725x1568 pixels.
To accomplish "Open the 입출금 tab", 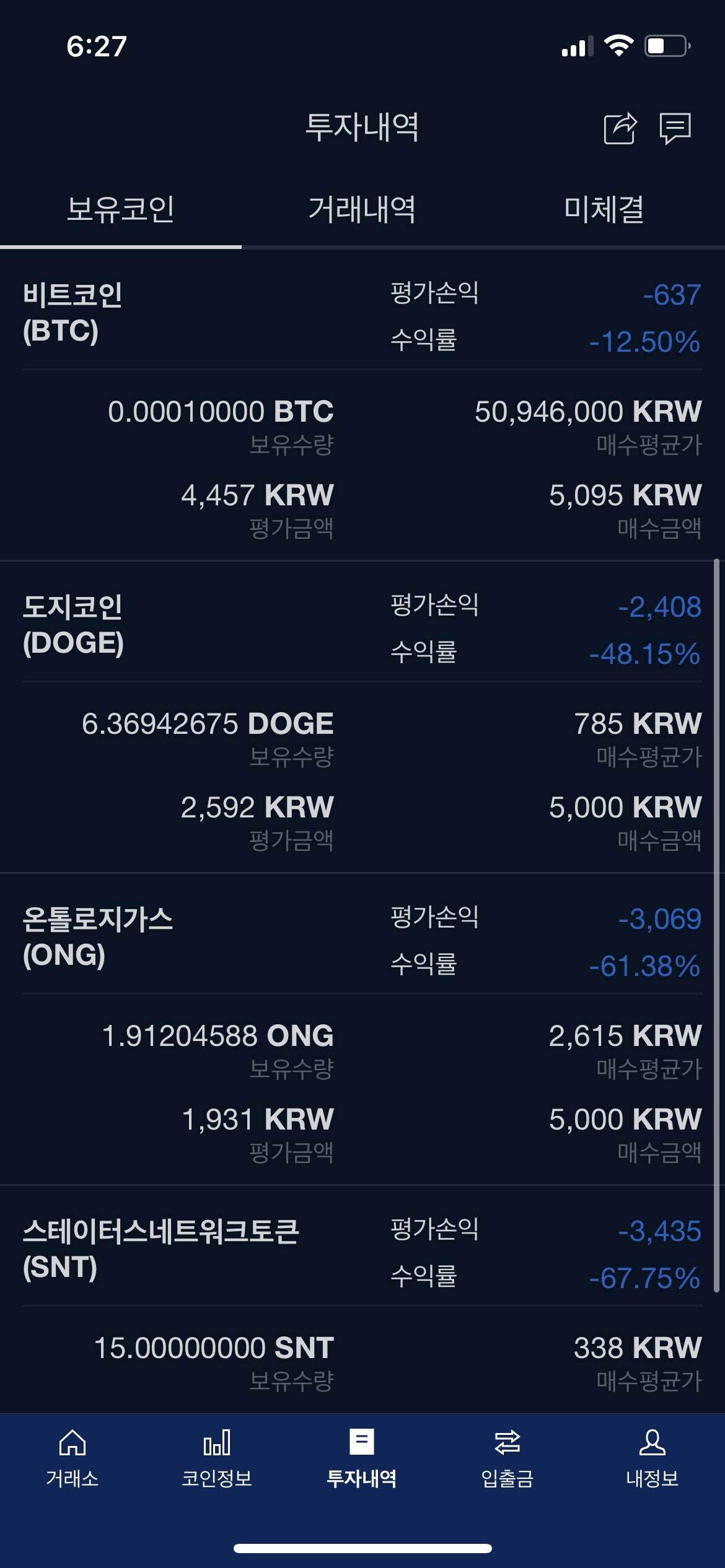I will click(507, 1458).
